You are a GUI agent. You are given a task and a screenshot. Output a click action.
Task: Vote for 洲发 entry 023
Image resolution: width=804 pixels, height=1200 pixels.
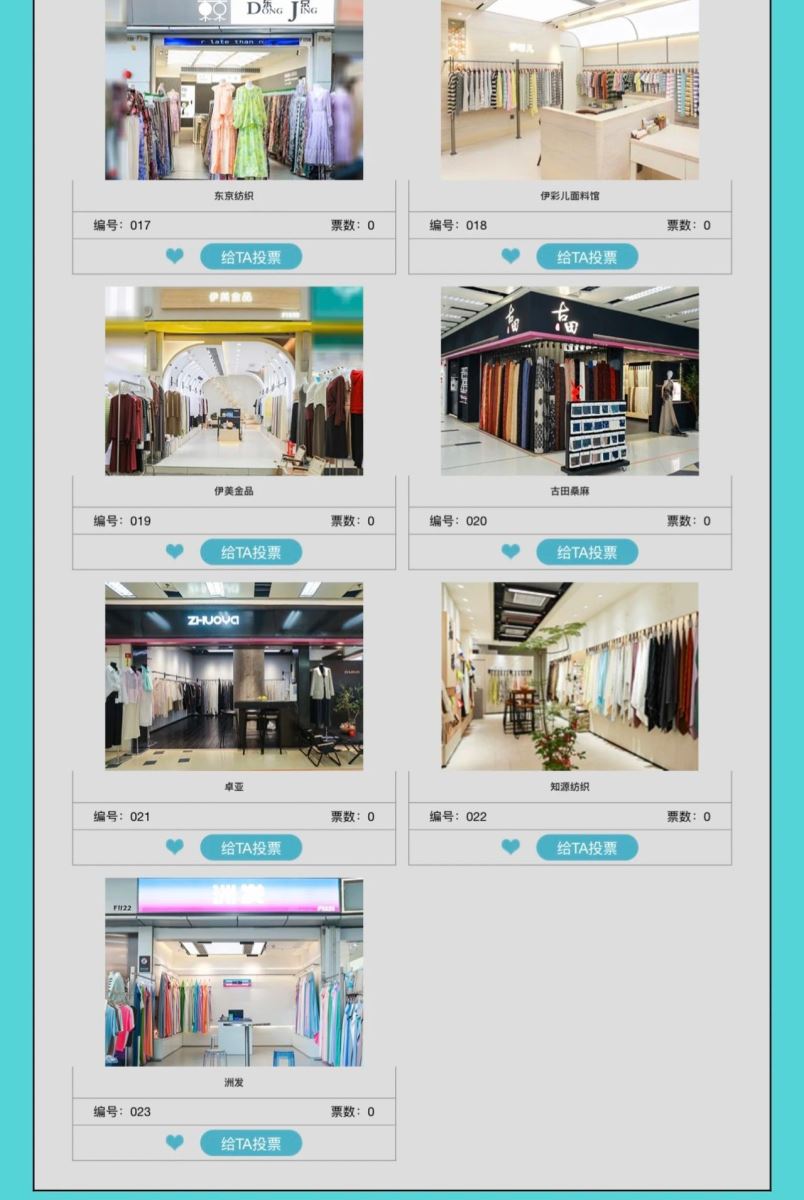[x=251, y=1143]
